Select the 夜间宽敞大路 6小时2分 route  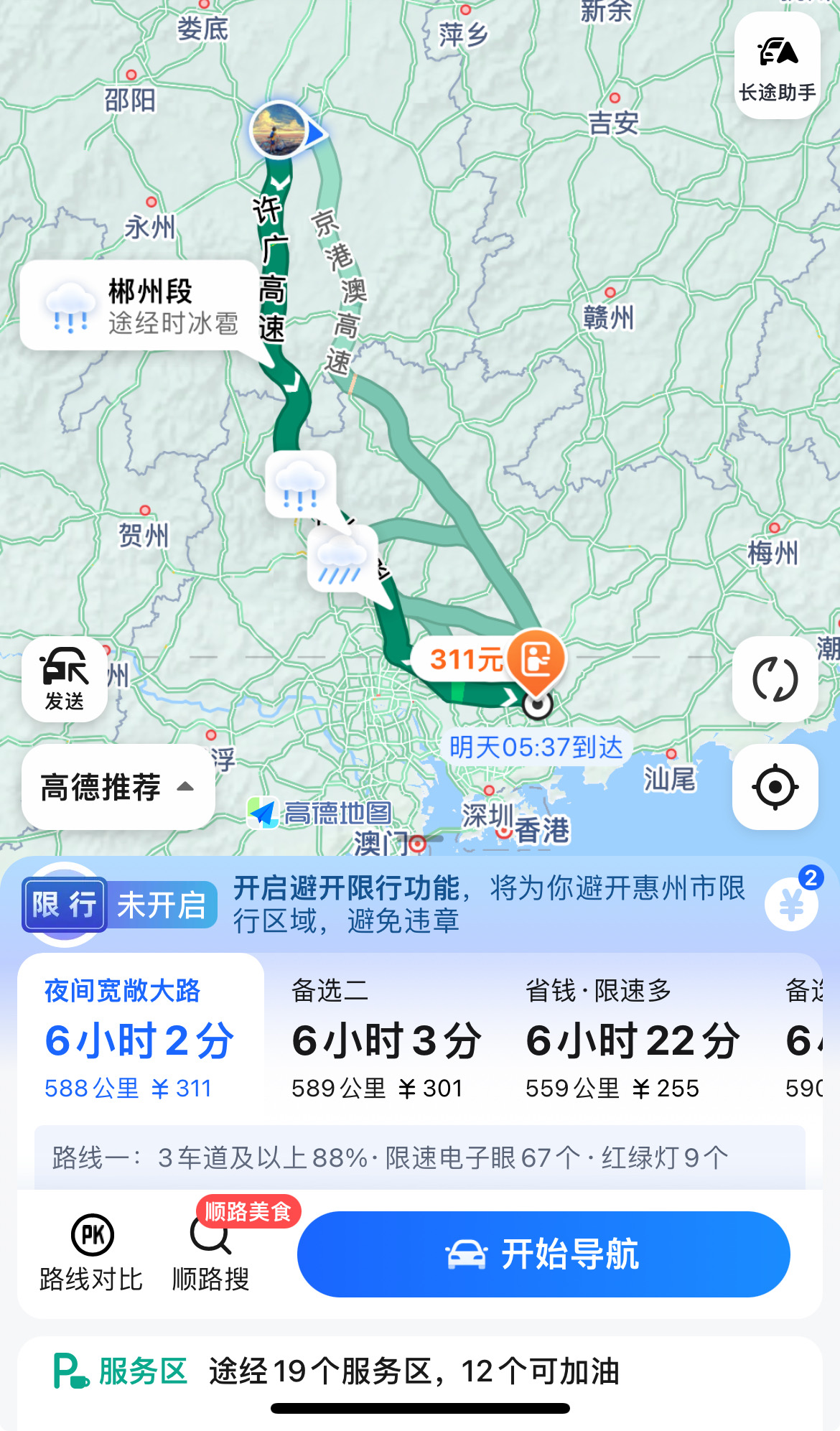point(141,1040)
